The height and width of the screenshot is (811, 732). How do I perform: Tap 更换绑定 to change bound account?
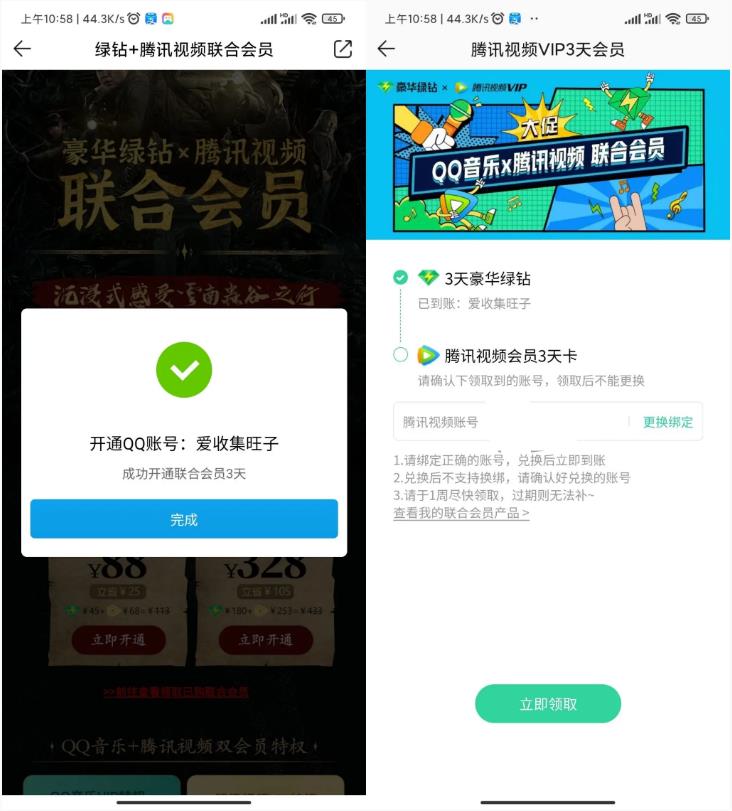coord(667,422)
